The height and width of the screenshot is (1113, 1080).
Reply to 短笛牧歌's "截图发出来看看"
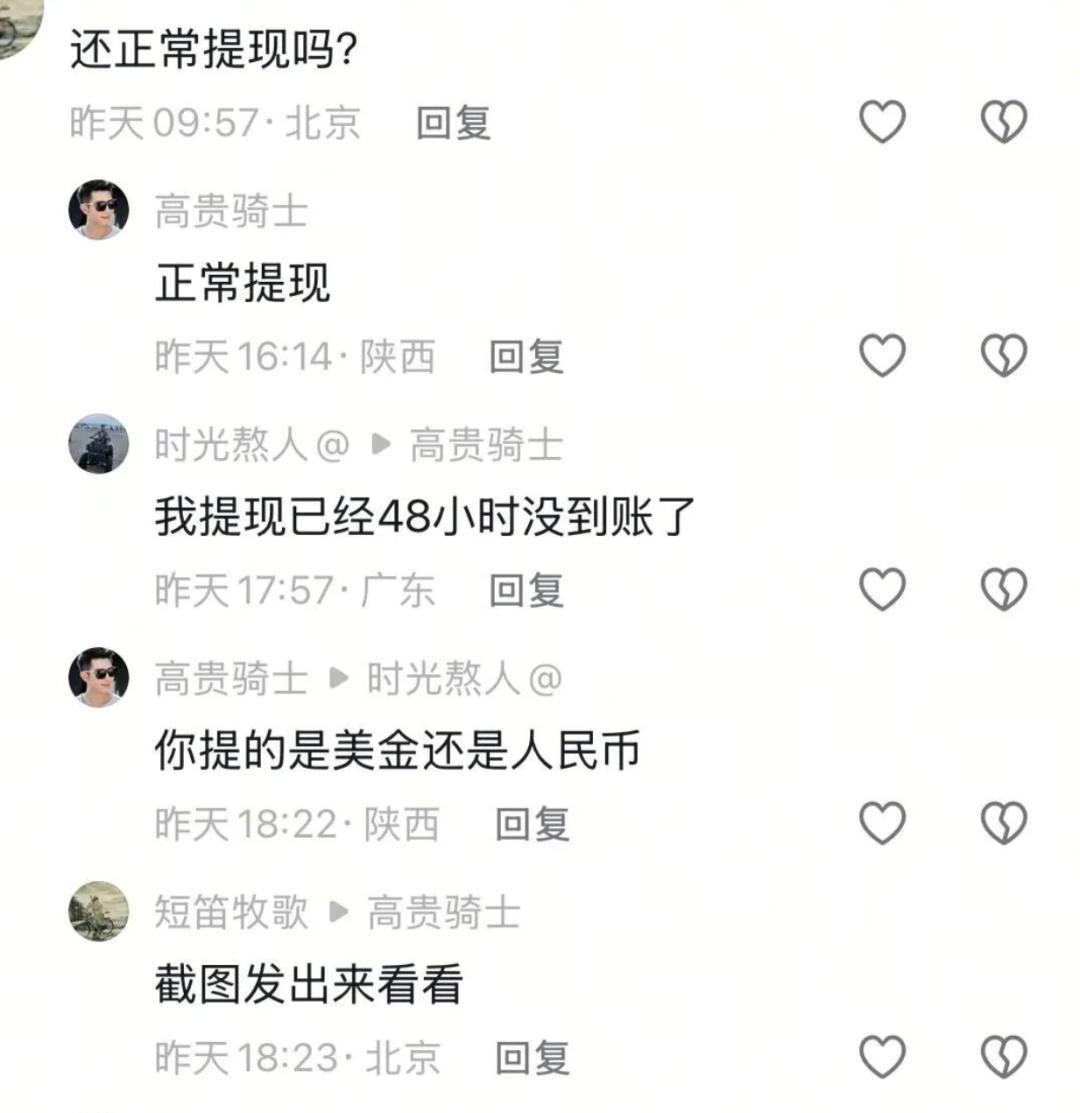pos(533,1058)
